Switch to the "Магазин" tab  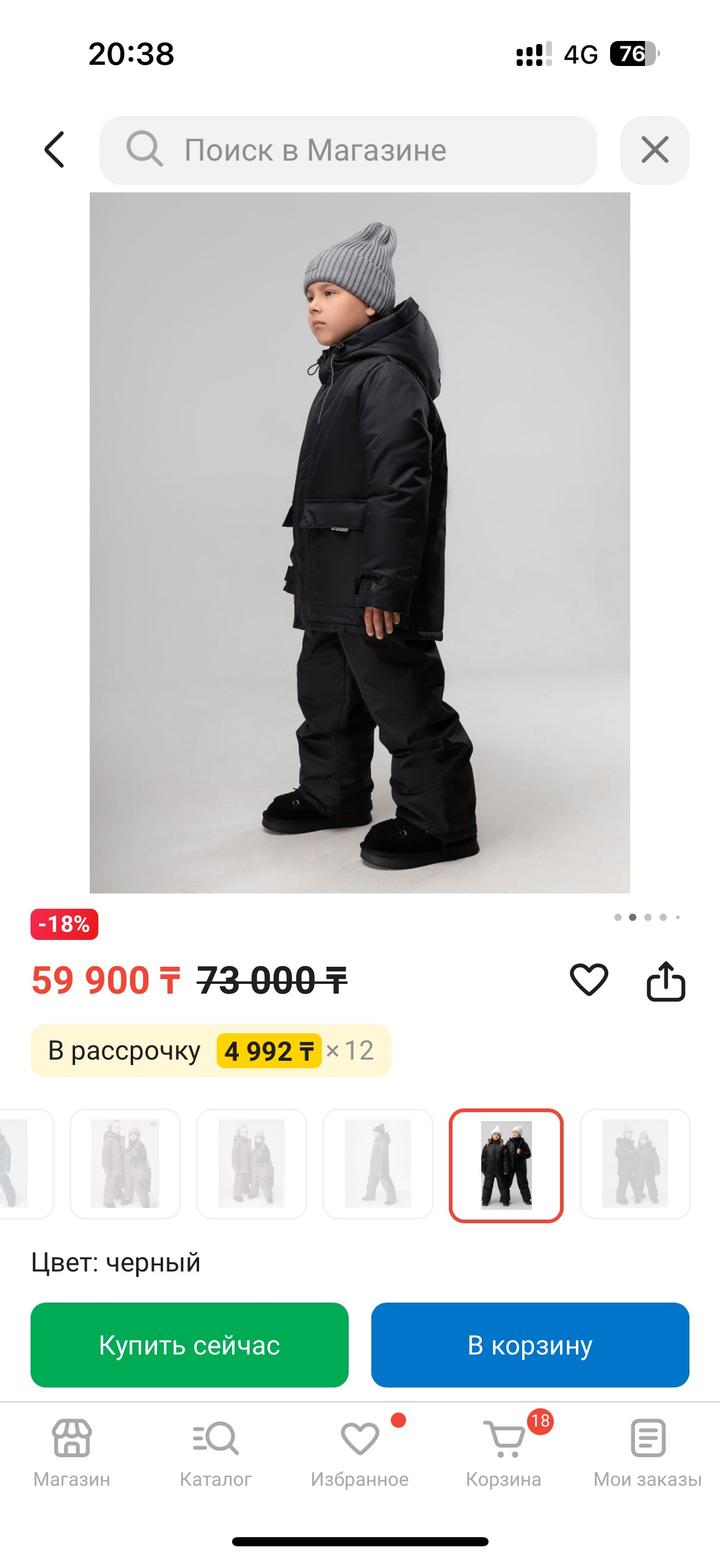(72, 1453)
